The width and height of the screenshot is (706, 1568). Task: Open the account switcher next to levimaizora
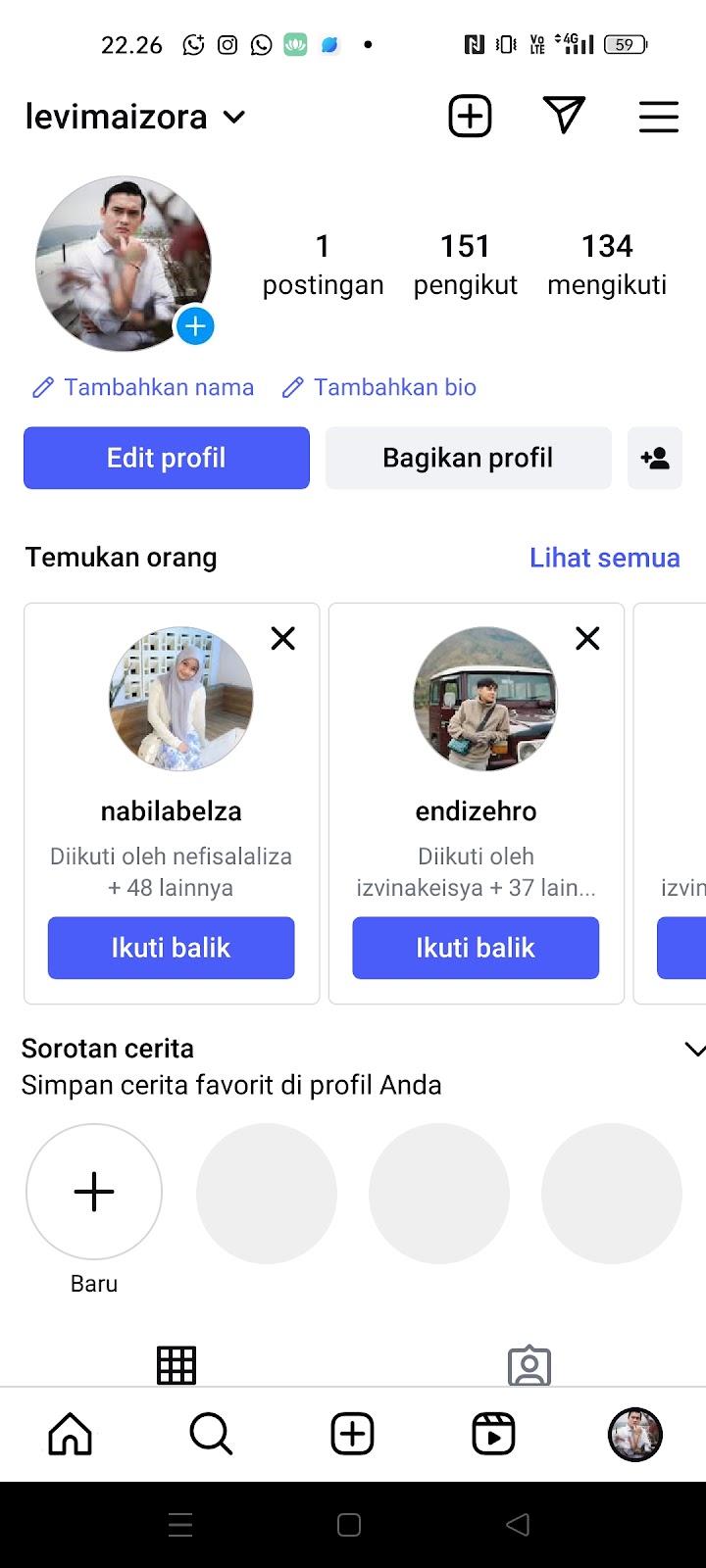pos(233,118)
